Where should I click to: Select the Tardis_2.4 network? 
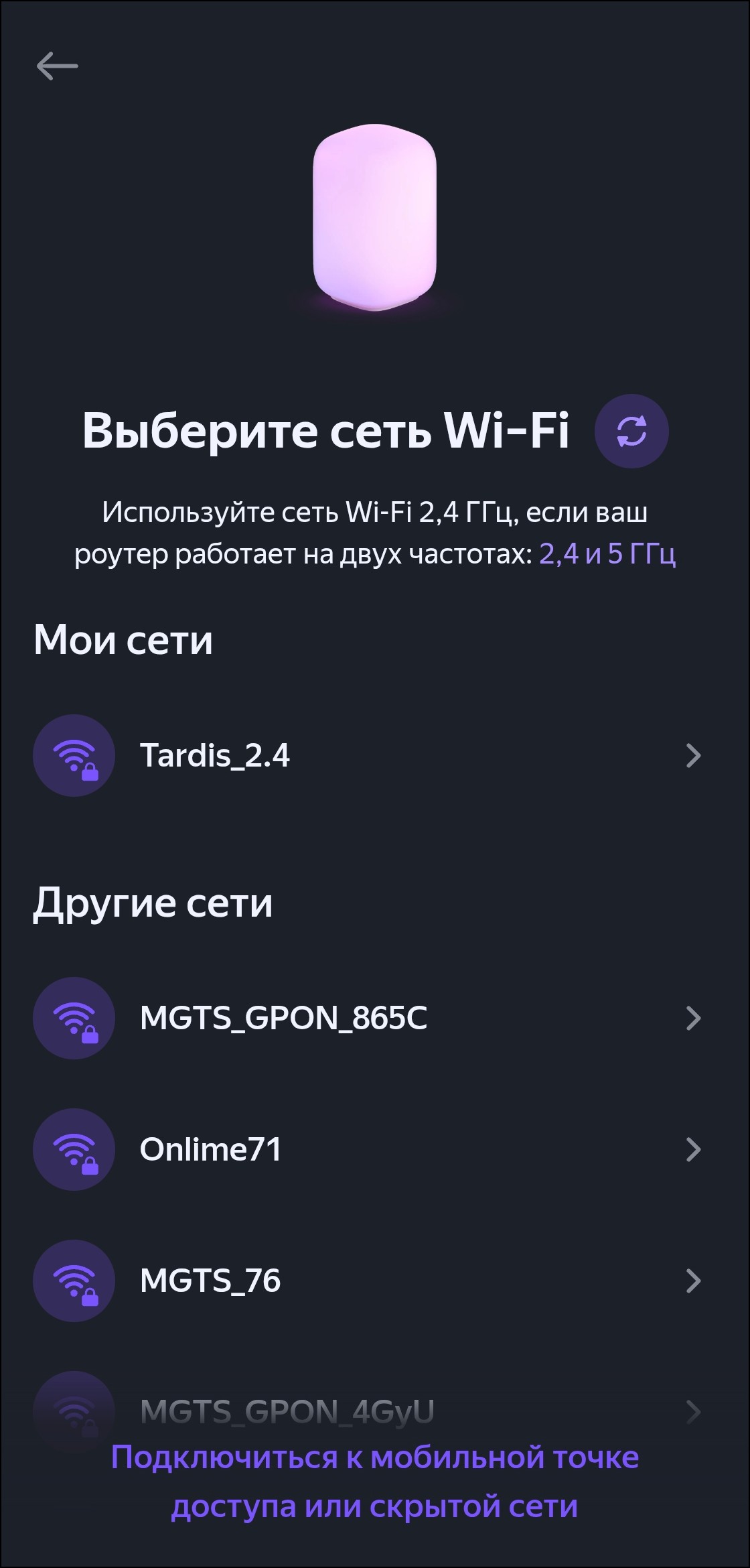coord(367,755)
